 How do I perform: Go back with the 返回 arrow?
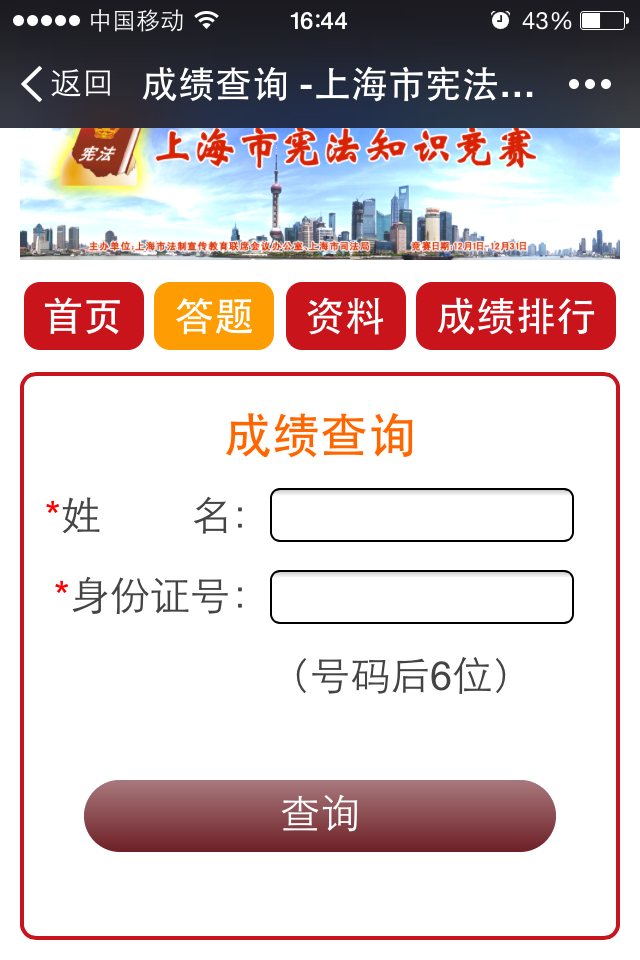tap(64, 84)
